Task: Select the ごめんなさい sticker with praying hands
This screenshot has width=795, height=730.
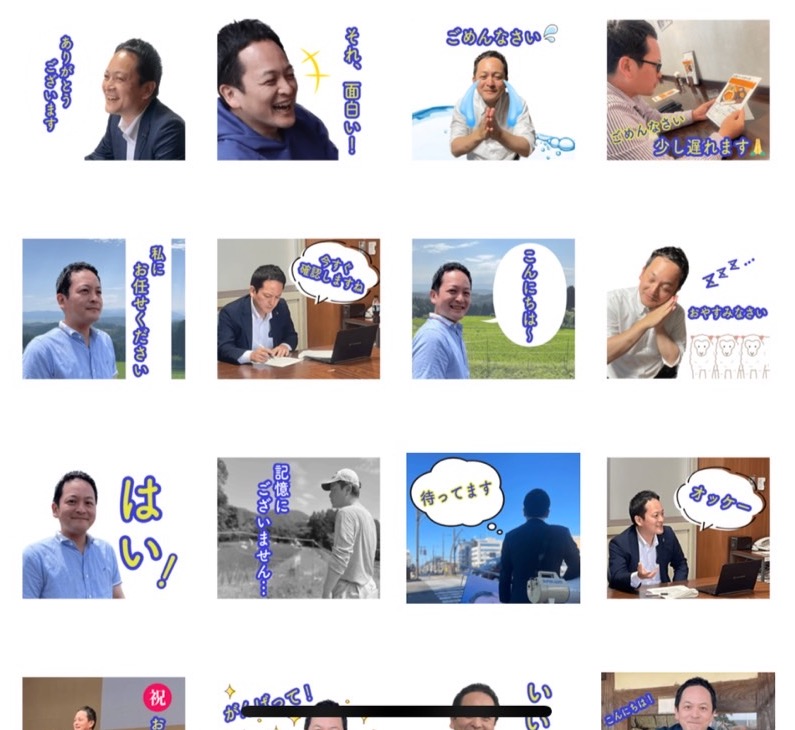Action: tap(493, 90)
